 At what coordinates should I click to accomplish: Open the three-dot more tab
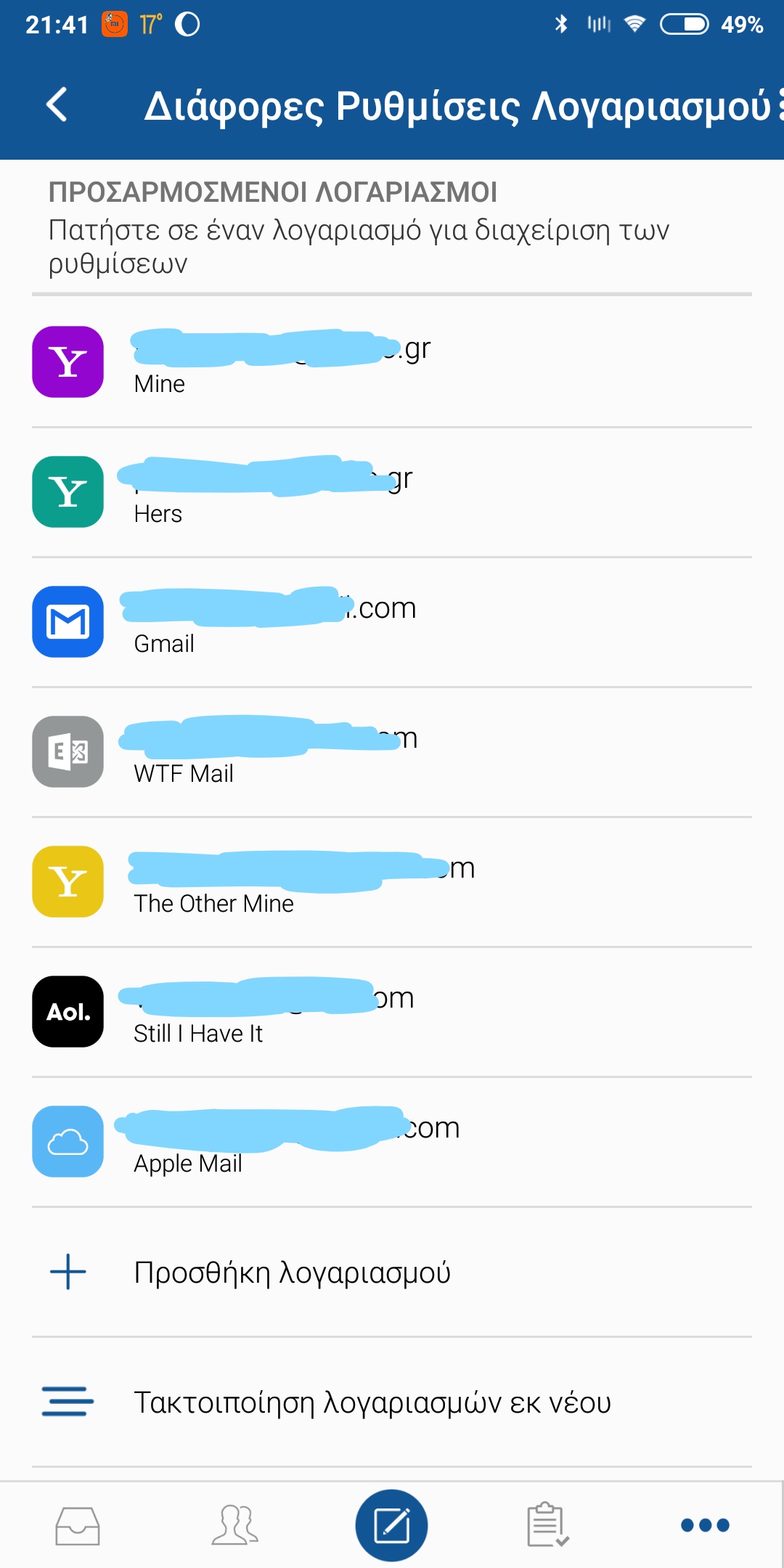coord(705,1525)
